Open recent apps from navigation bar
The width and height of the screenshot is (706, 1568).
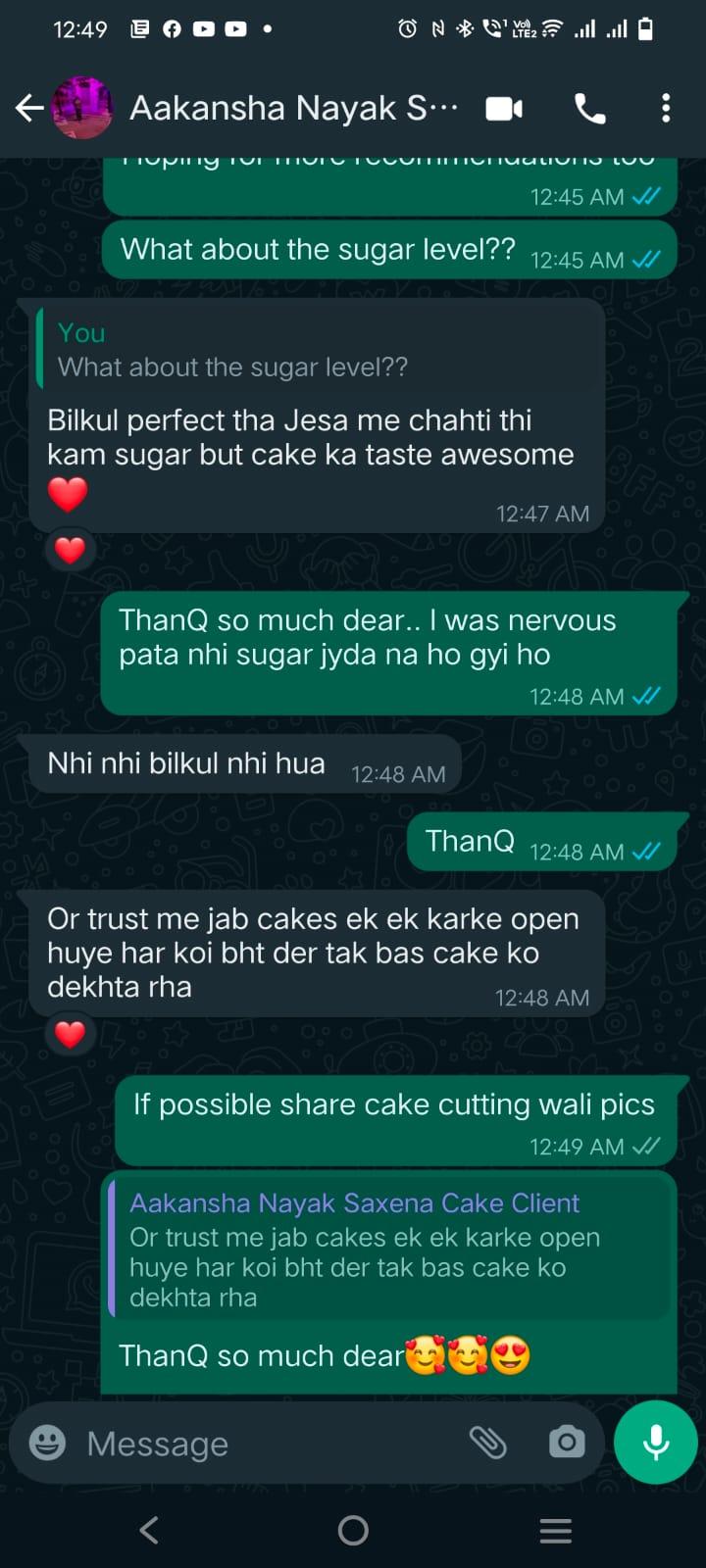coord(556,1530)
